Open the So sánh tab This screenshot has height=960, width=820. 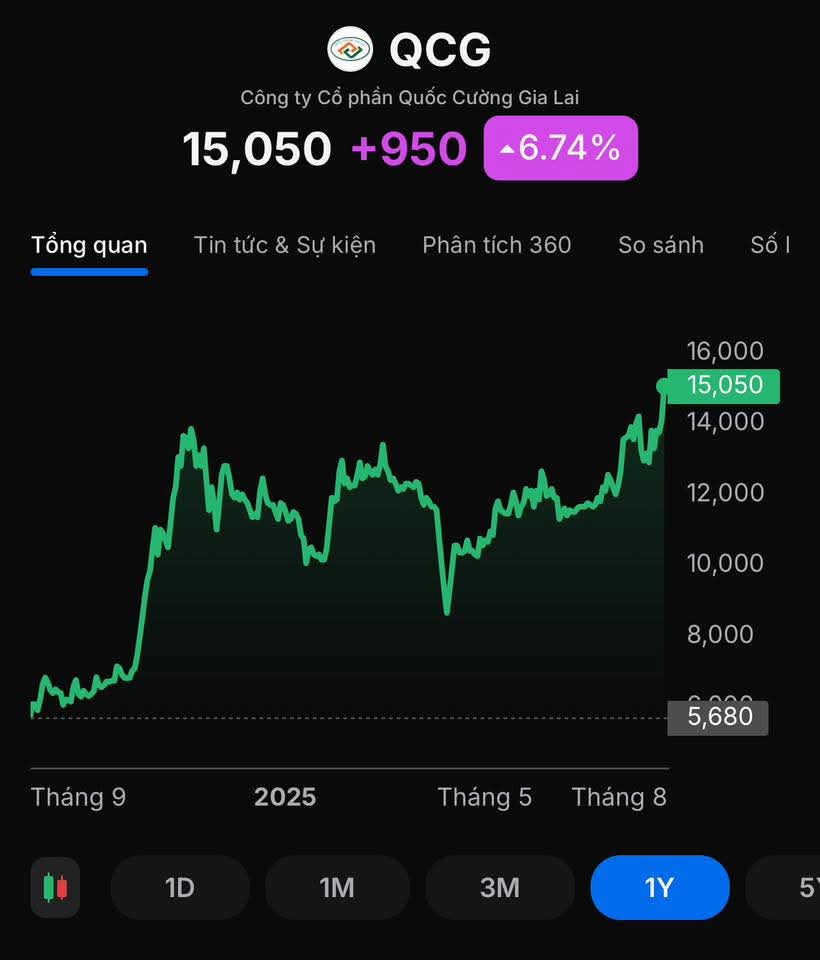click(661, 245)
